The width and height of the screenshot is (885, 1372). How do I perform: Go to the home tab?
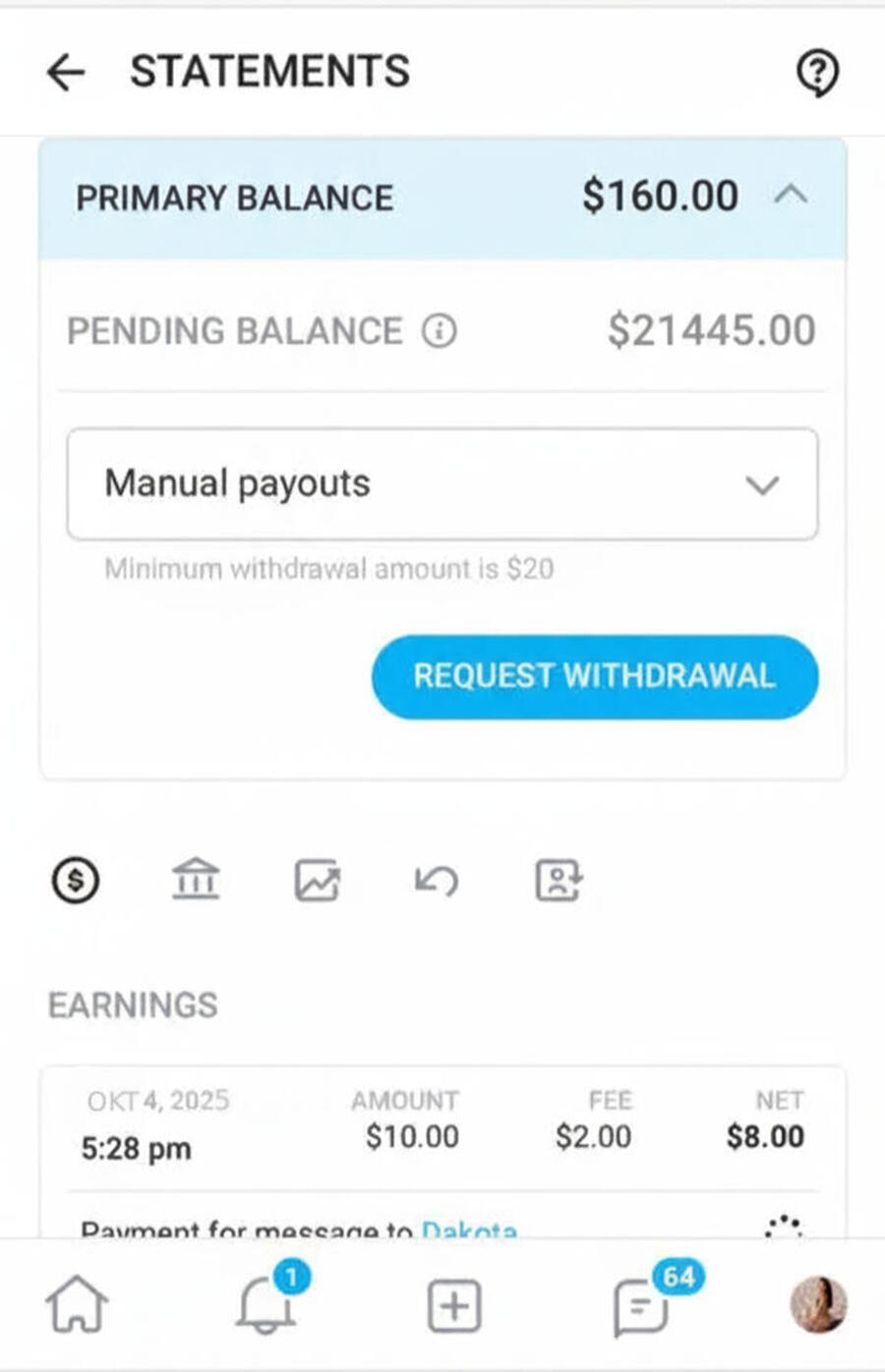point(77,1305)
